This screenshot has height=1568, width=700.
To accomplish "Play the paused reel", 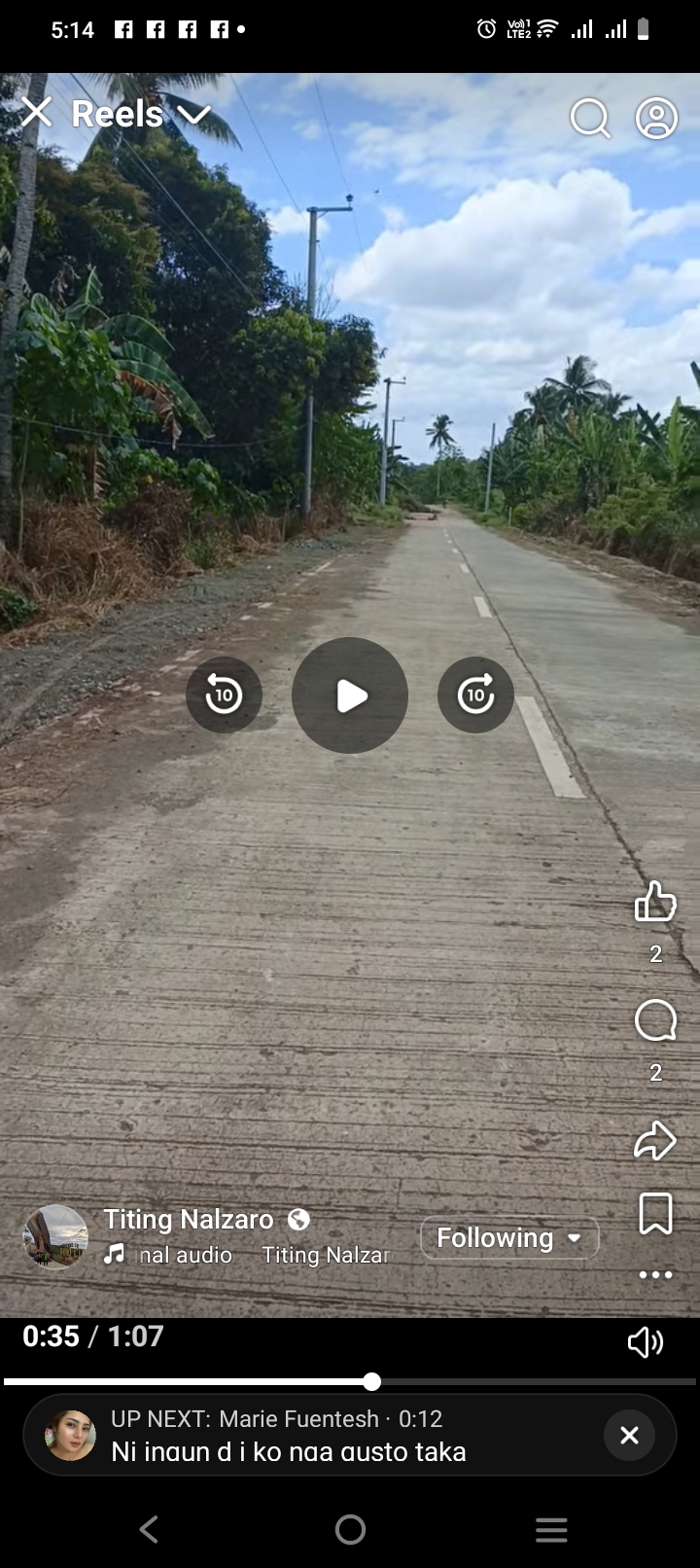I will click(x=350, y=695).
